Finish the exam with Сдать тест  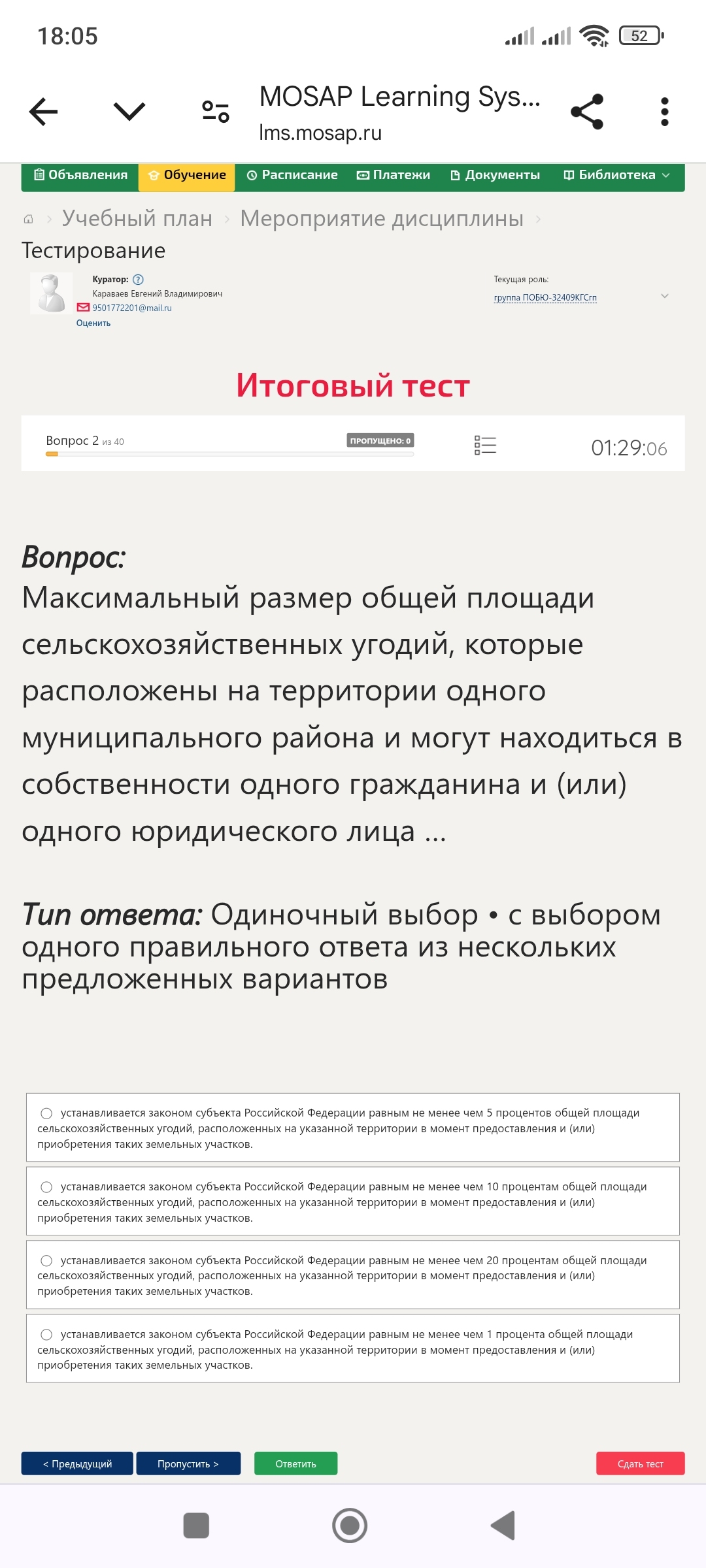[640, 1463]
